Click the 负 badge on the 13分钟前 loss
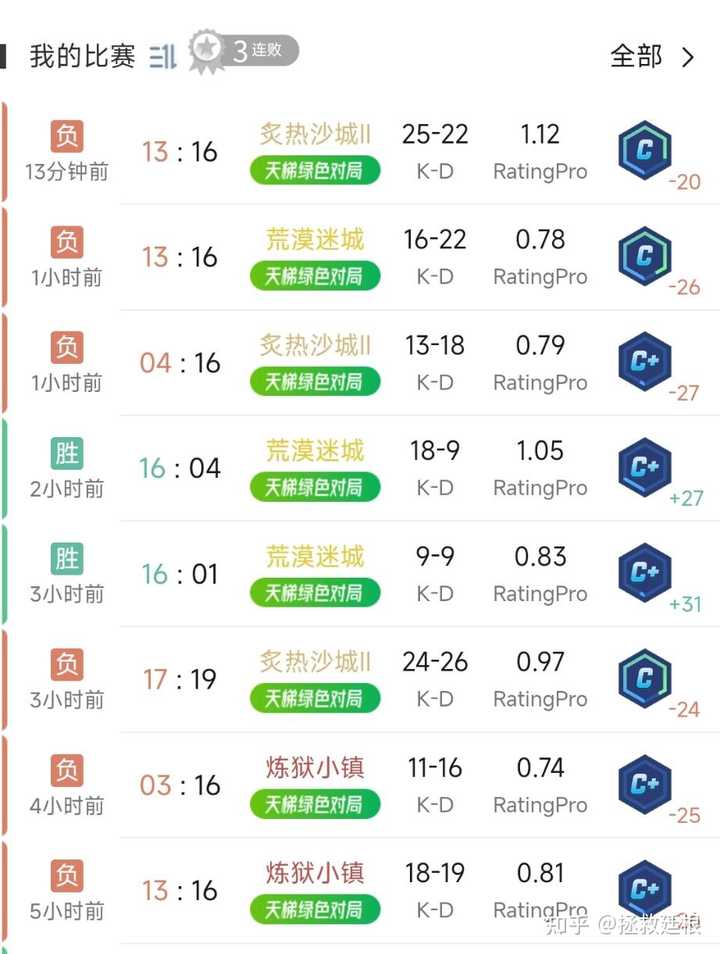This screenshot has height=954, width=720. click(x=66, y=135)
